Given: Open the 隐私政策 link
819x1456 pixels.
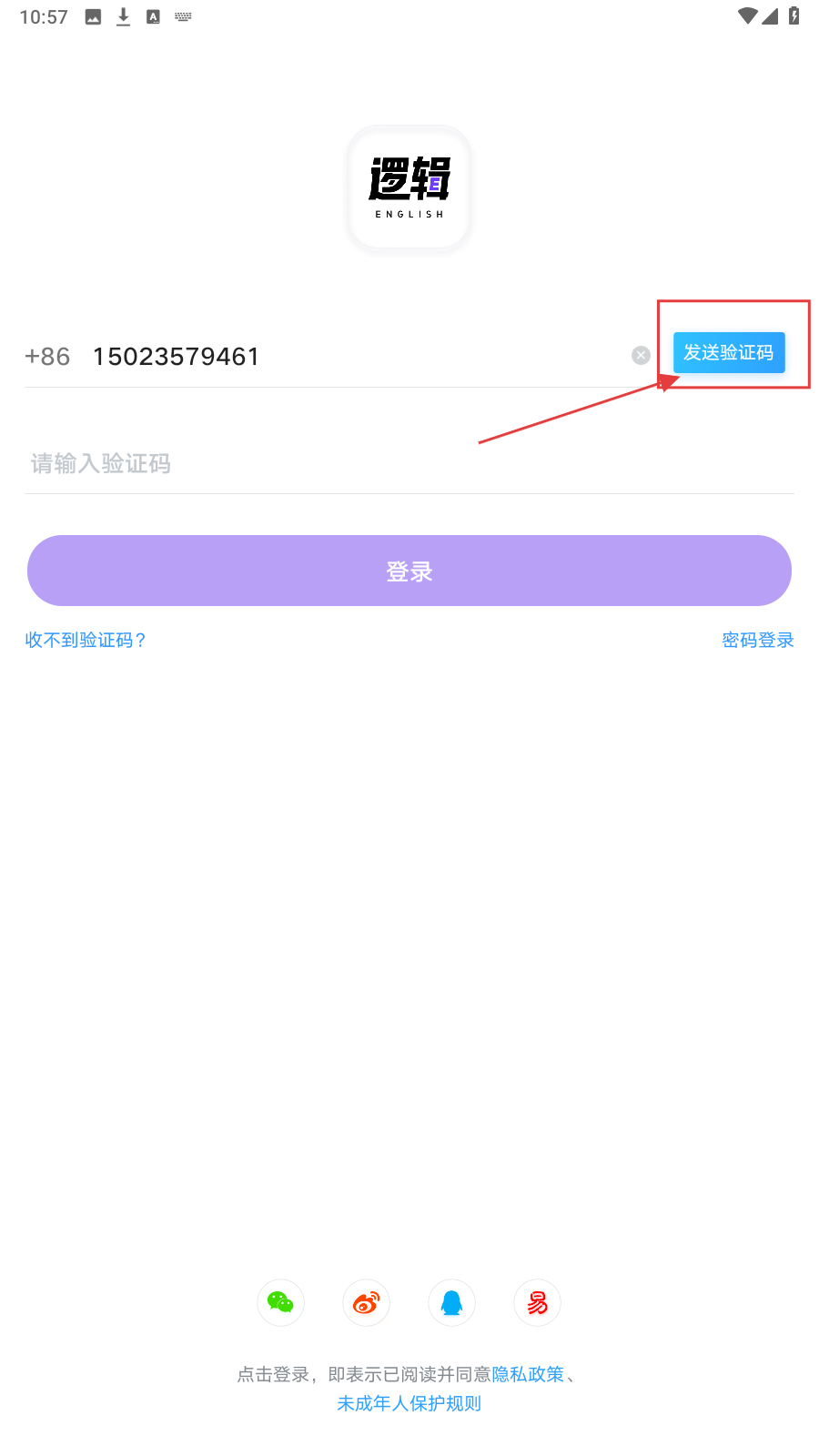Looking at the screenshot, I should [528, 1374].
